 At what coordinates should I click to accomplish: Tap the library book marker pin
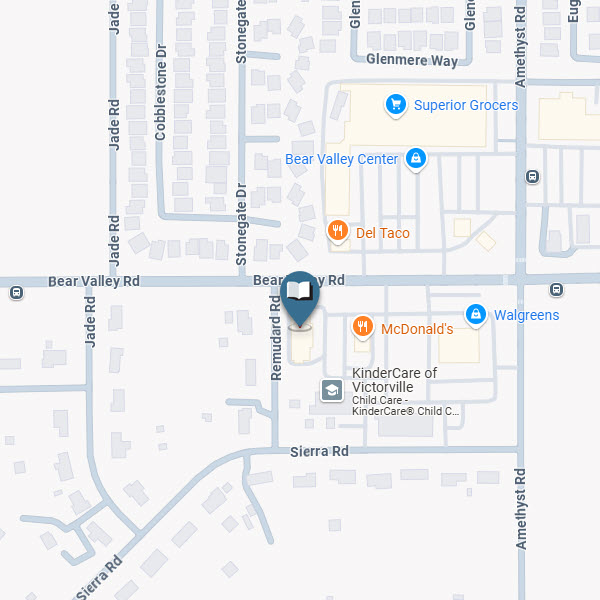click(300, 294)
